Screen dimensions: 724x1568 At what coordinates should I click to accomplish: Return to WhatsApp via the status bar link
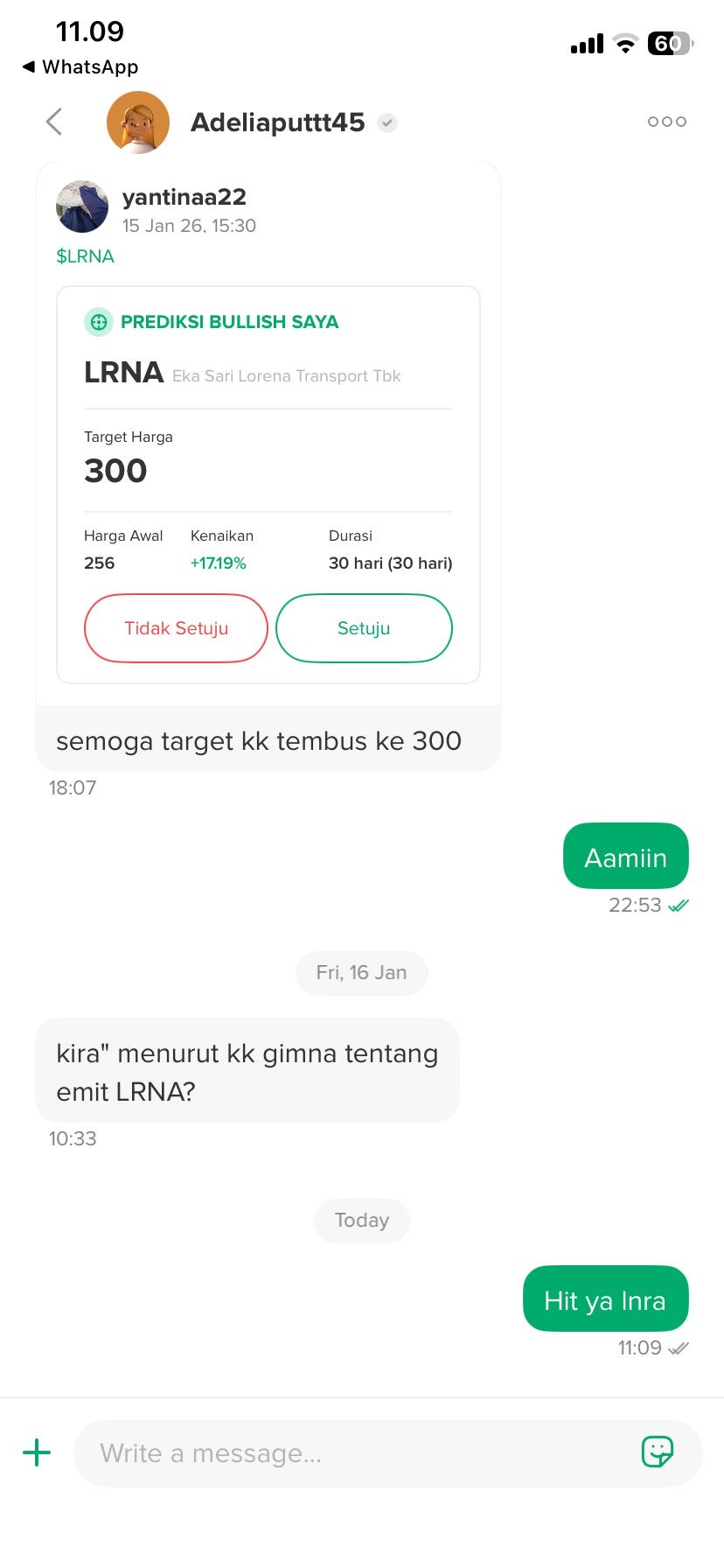[x=79, y=66]
